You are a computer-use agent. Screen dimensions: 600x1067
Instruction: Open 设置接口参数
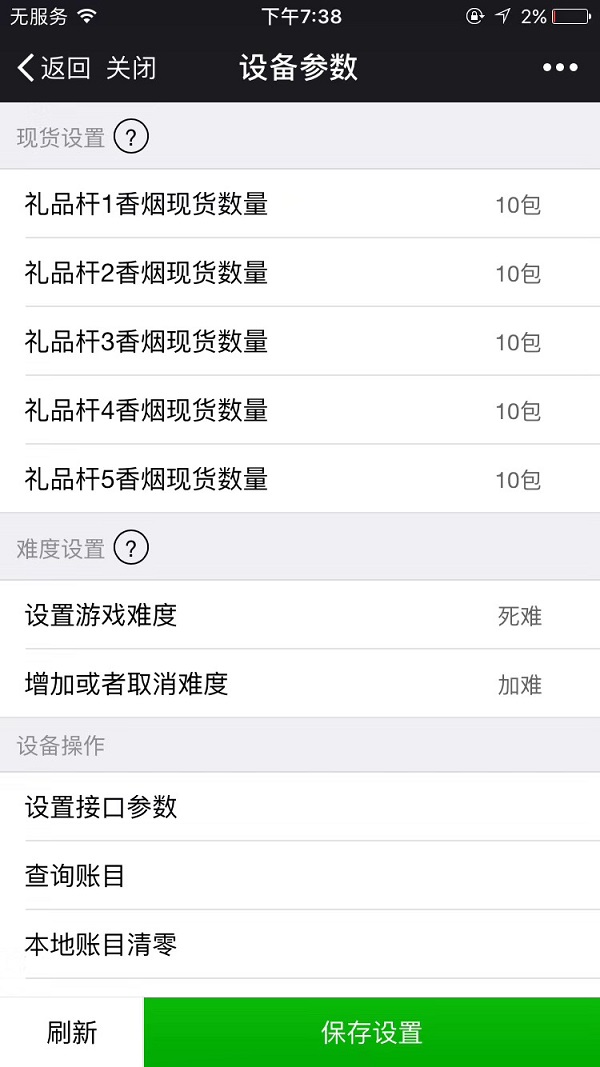point(300,807)
